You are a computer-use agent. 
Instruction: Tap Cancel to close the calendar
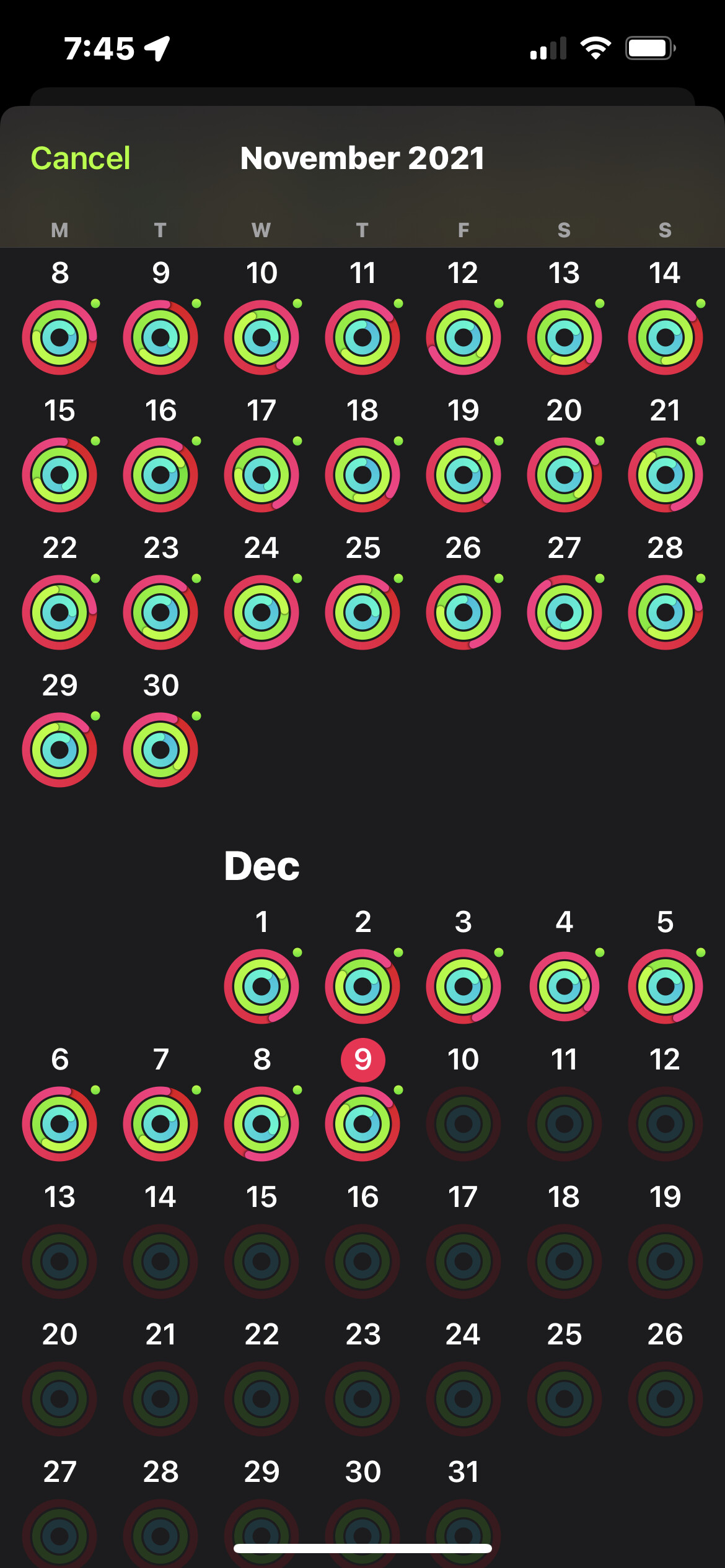tap(81, 159)
